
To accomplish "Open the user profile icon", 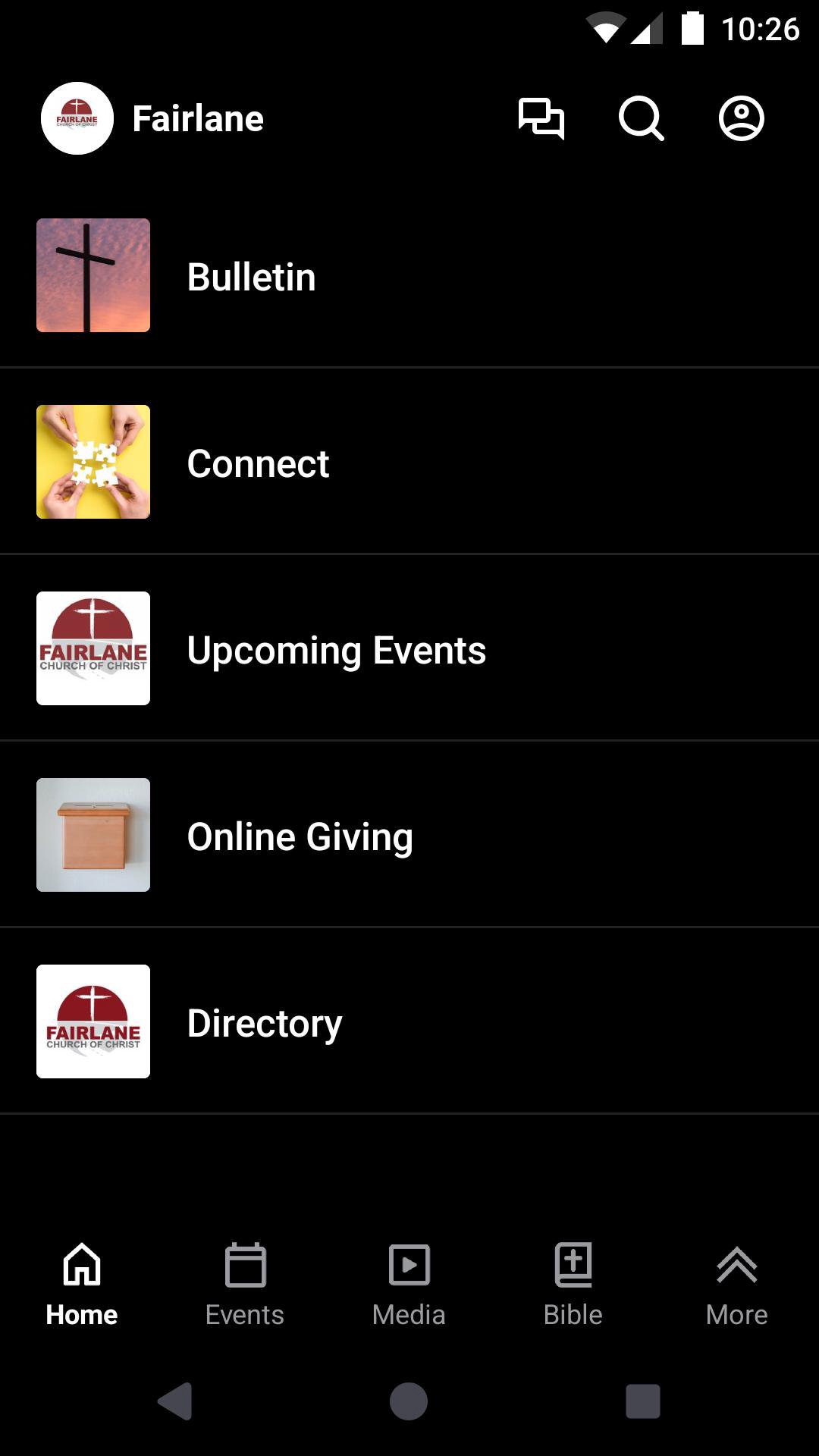I will [741, 118].
